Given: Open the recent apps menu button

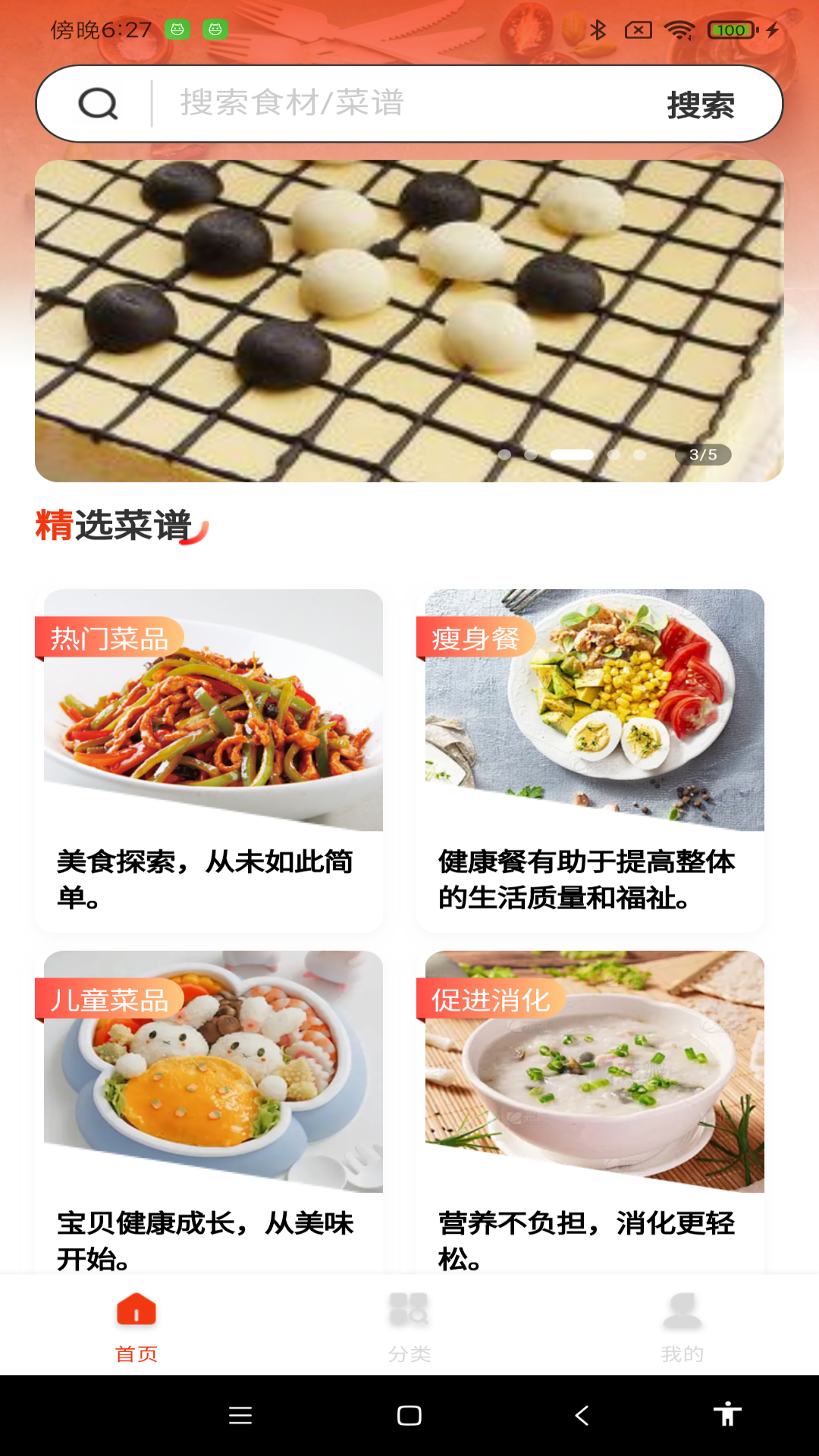Looking at the screenshot, I should tap(240, 1415).
